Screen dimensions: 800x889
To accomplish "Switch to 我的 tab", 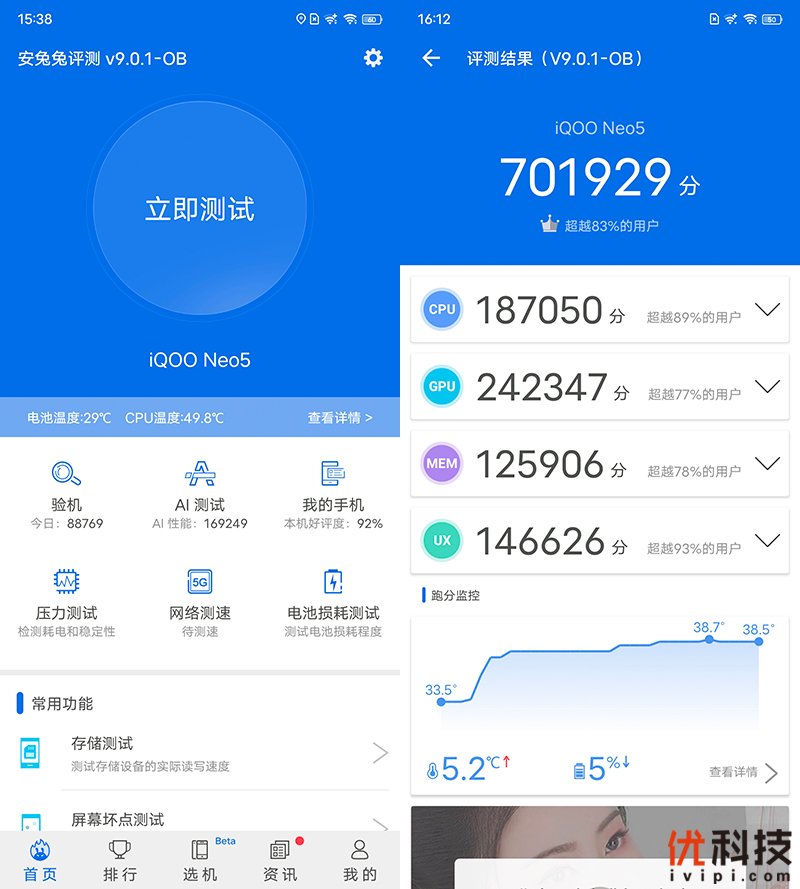I will point(360,860).
